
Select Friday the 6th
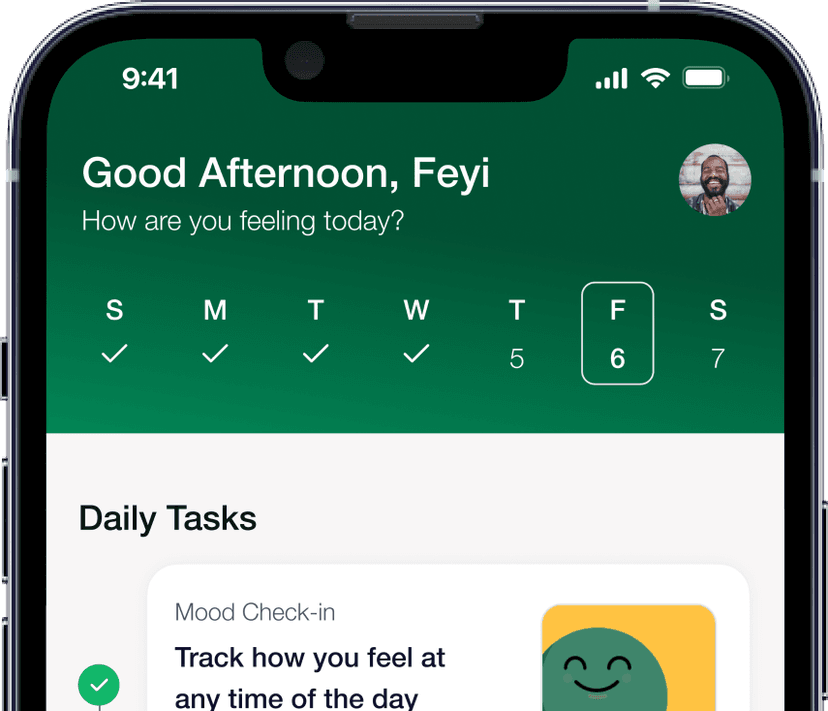617,333
